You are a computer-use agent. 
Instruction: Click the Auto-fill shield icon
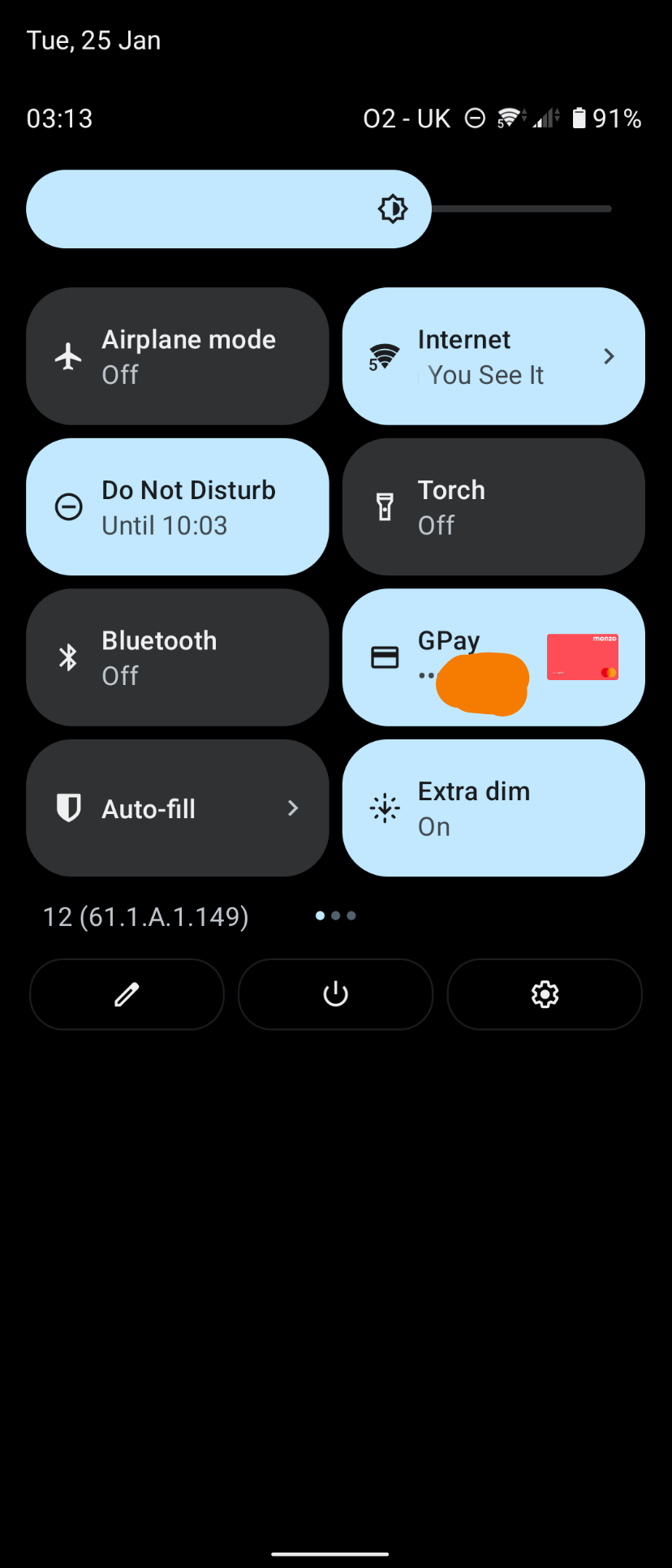pos(68,808)
